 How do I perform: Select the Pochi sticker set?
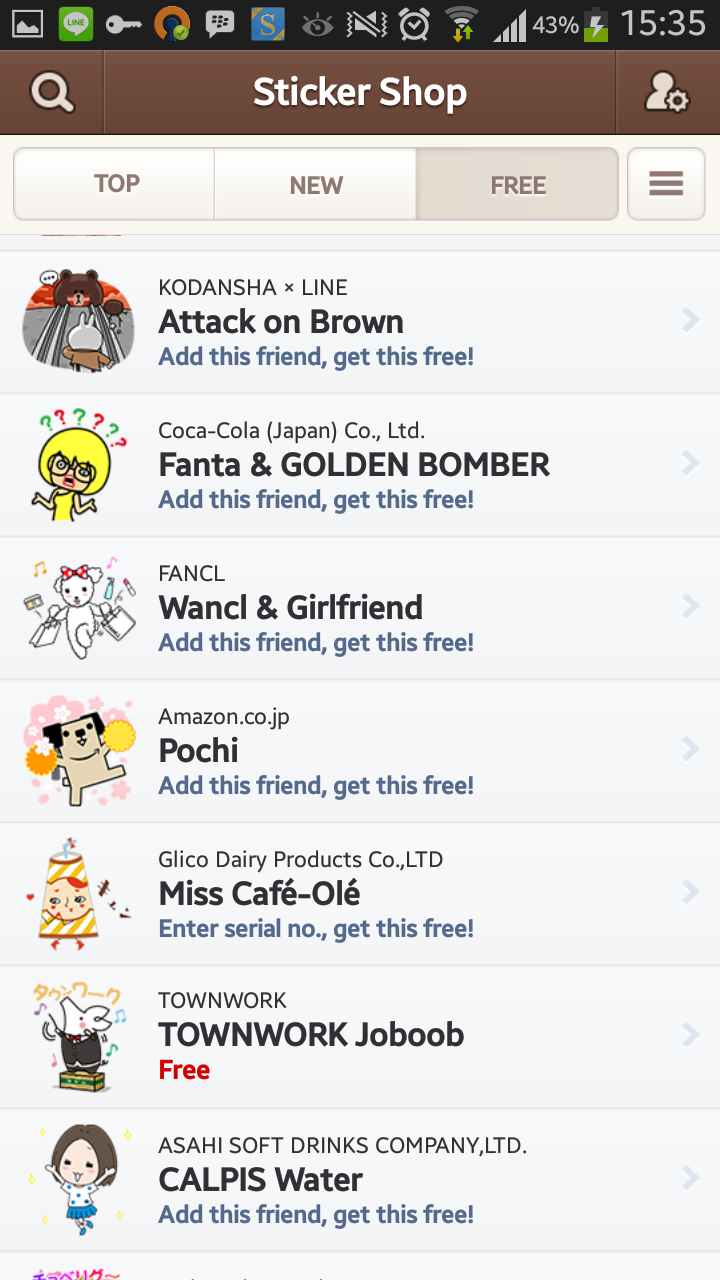360,751
